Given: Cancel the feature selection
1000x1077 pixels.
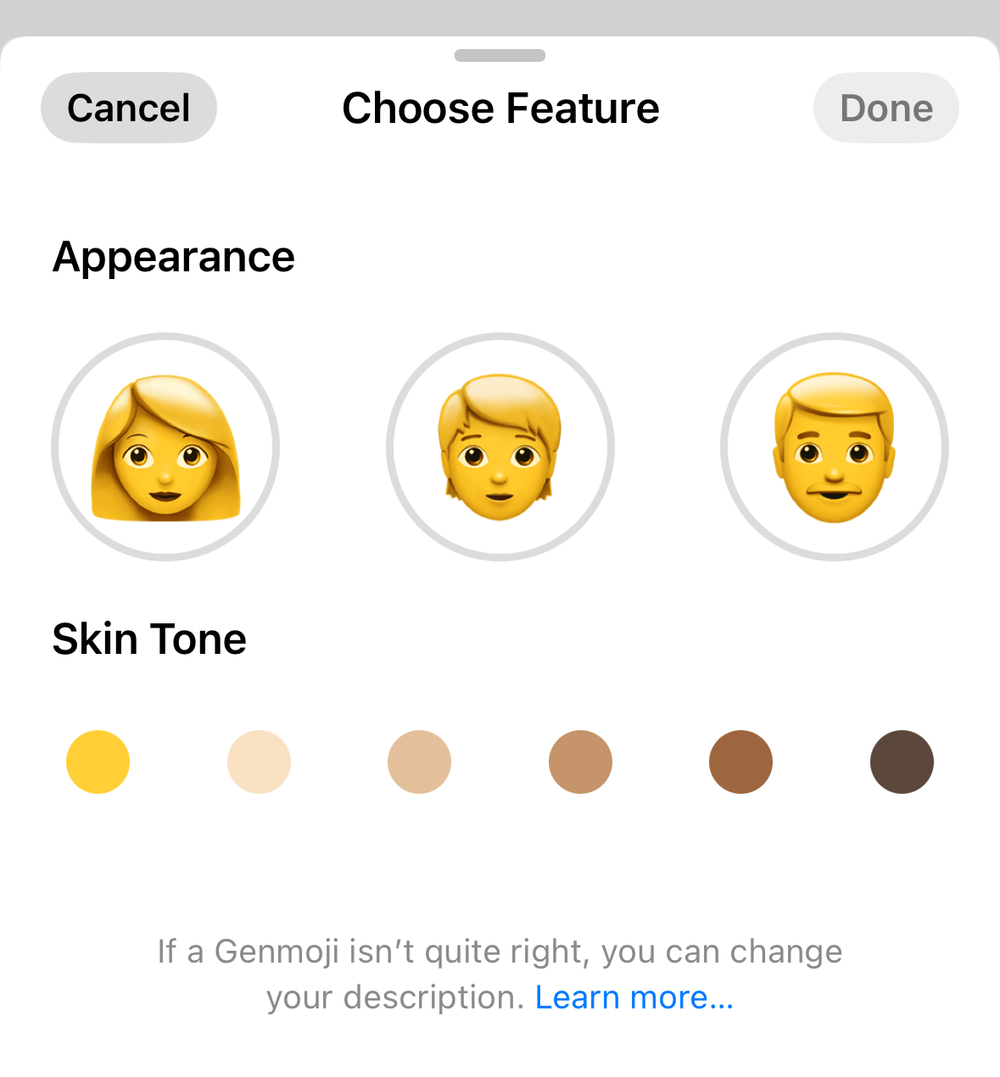Looking at the screenshot, I should (x=128, y=107).
